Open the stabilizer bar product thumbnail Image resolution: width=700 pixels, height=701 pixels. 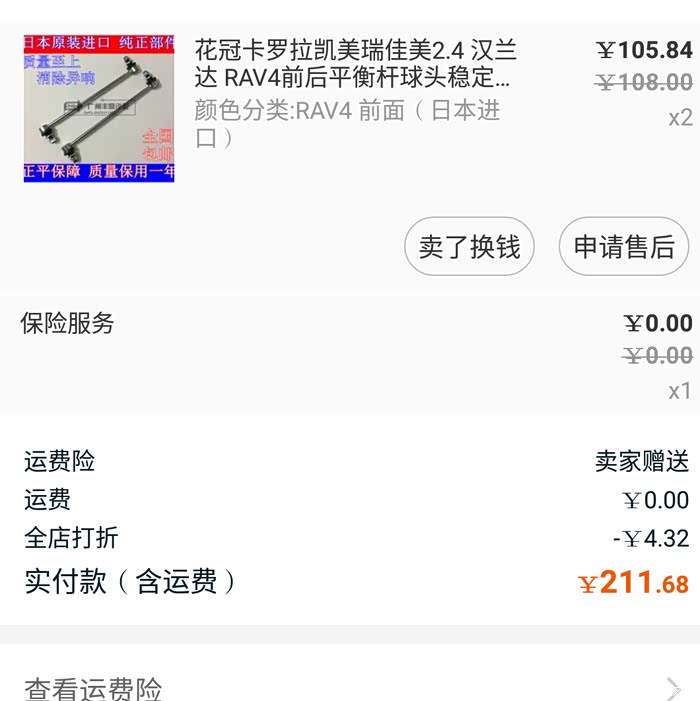(x=99, y=109)
